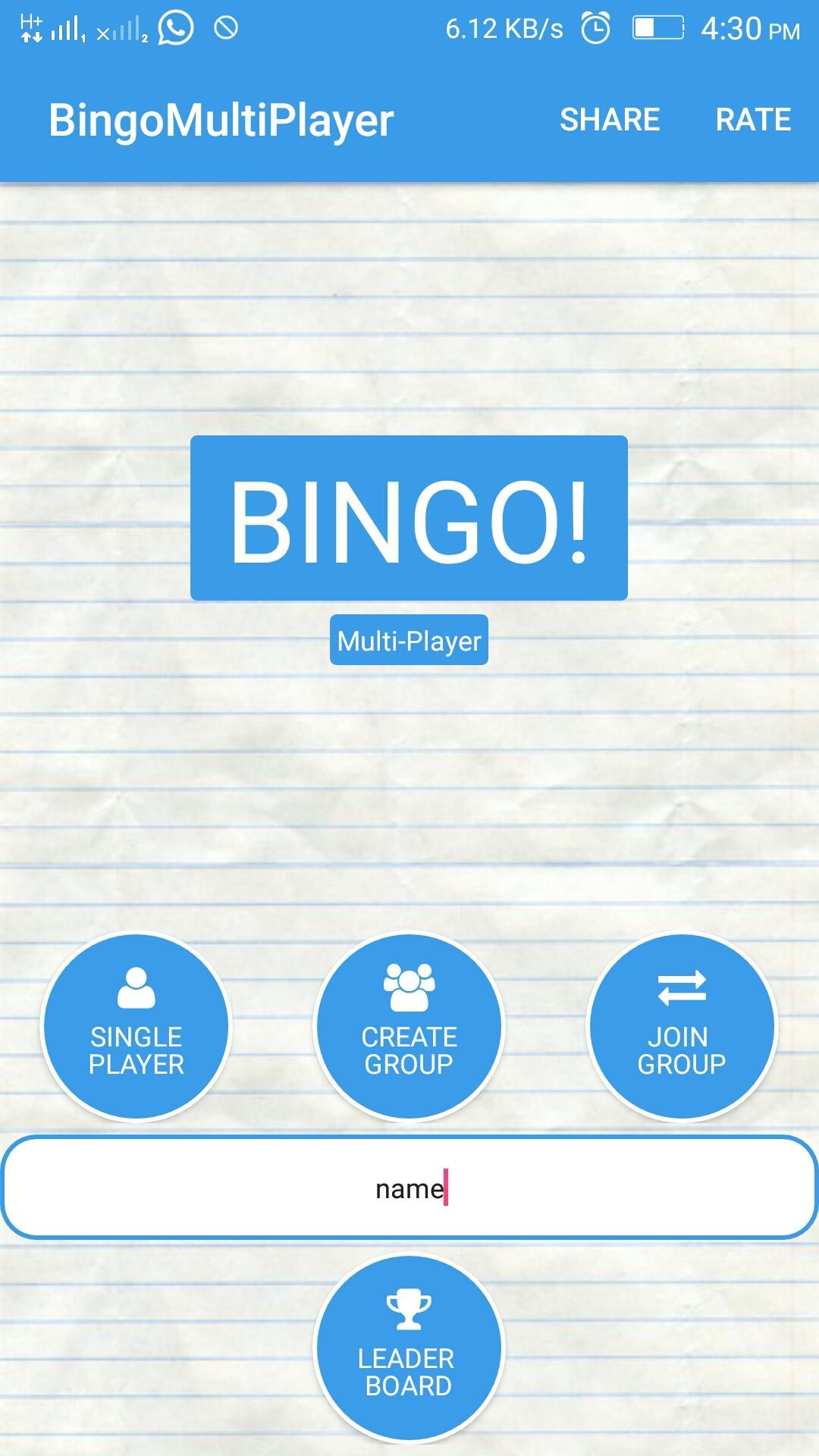This screenshot has height=1456, width=819.
Task: Open the Leader Board
Action: pos(409,1348)
